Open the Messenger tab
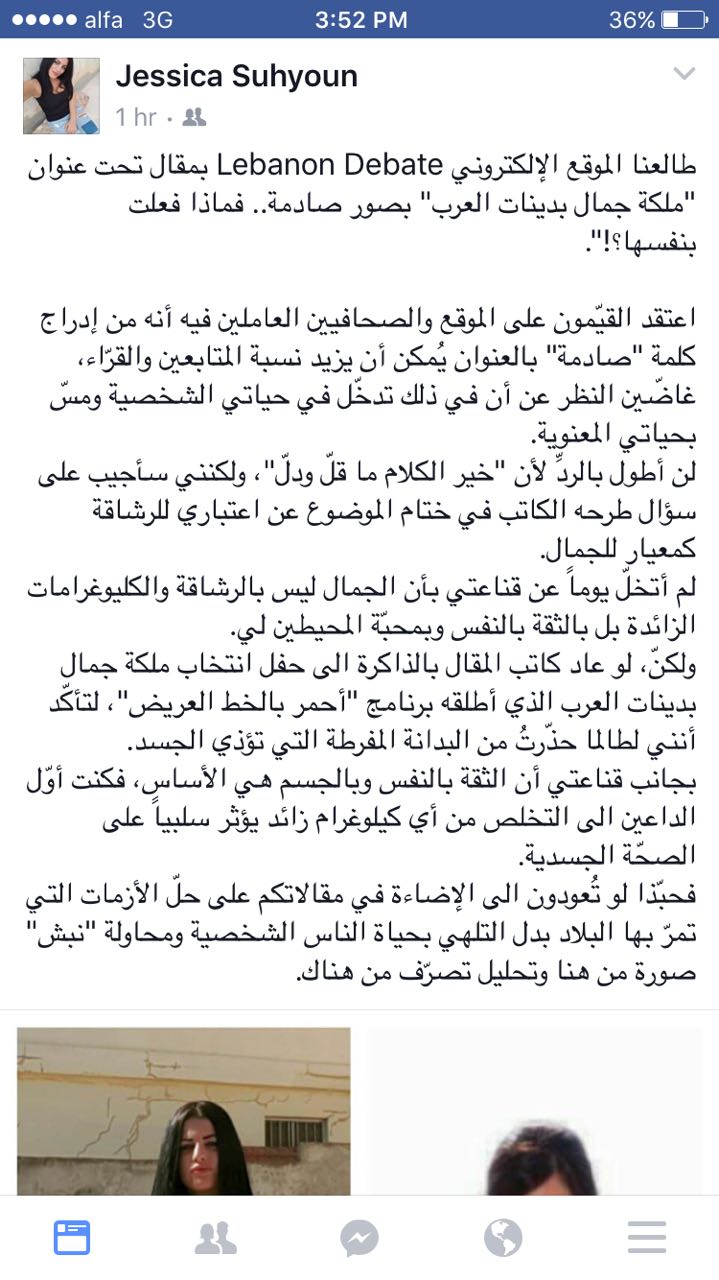719x1280 pixels. 359,1238
